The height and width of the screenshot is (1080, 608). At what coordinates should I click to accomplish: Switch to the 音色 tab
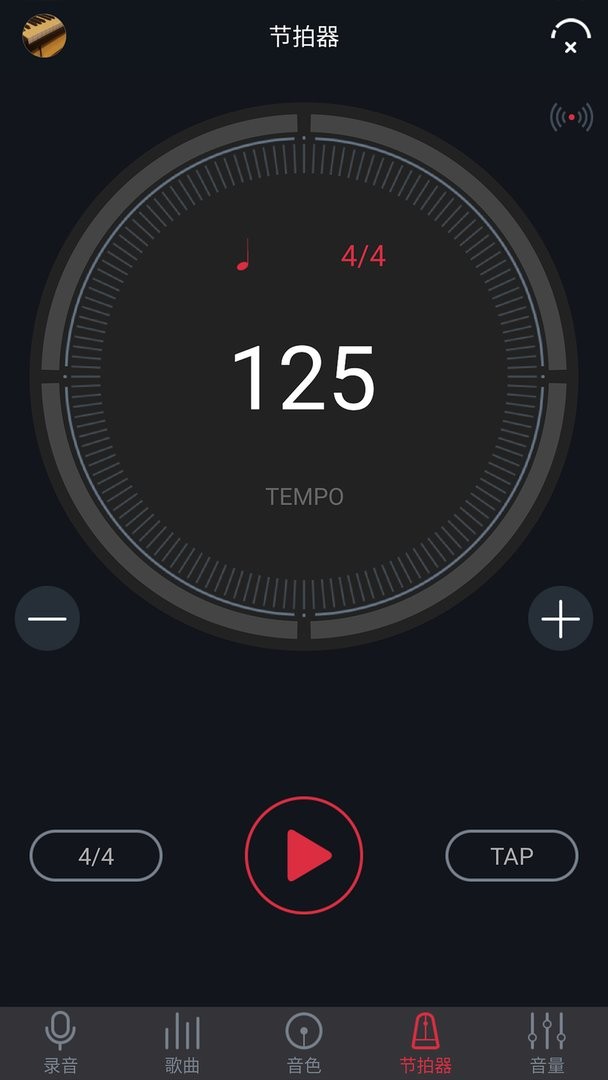[304, 1043]
